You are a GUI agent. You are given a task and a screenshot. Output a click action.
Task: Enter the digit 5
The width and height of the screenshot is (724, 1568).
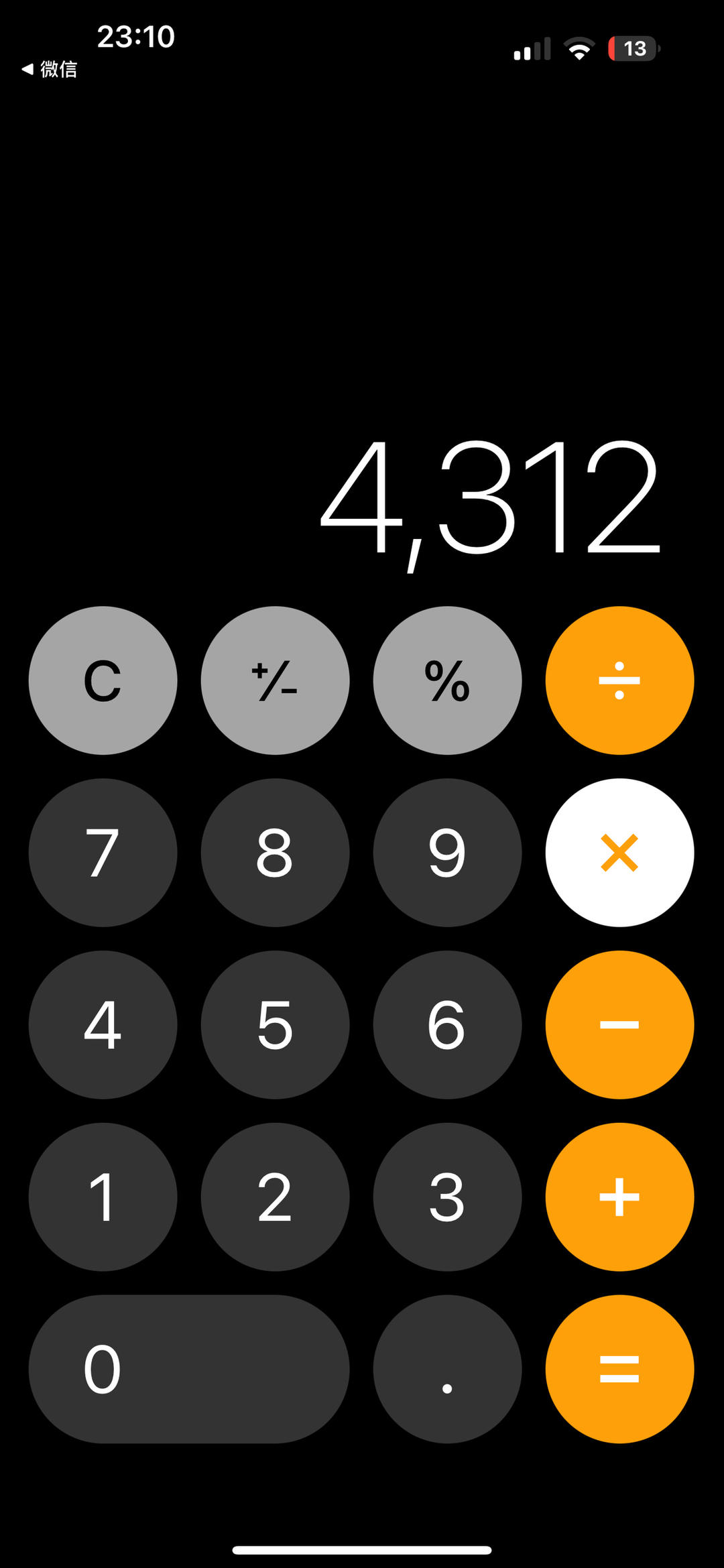pyautogui.click(x=275, y=1024)
